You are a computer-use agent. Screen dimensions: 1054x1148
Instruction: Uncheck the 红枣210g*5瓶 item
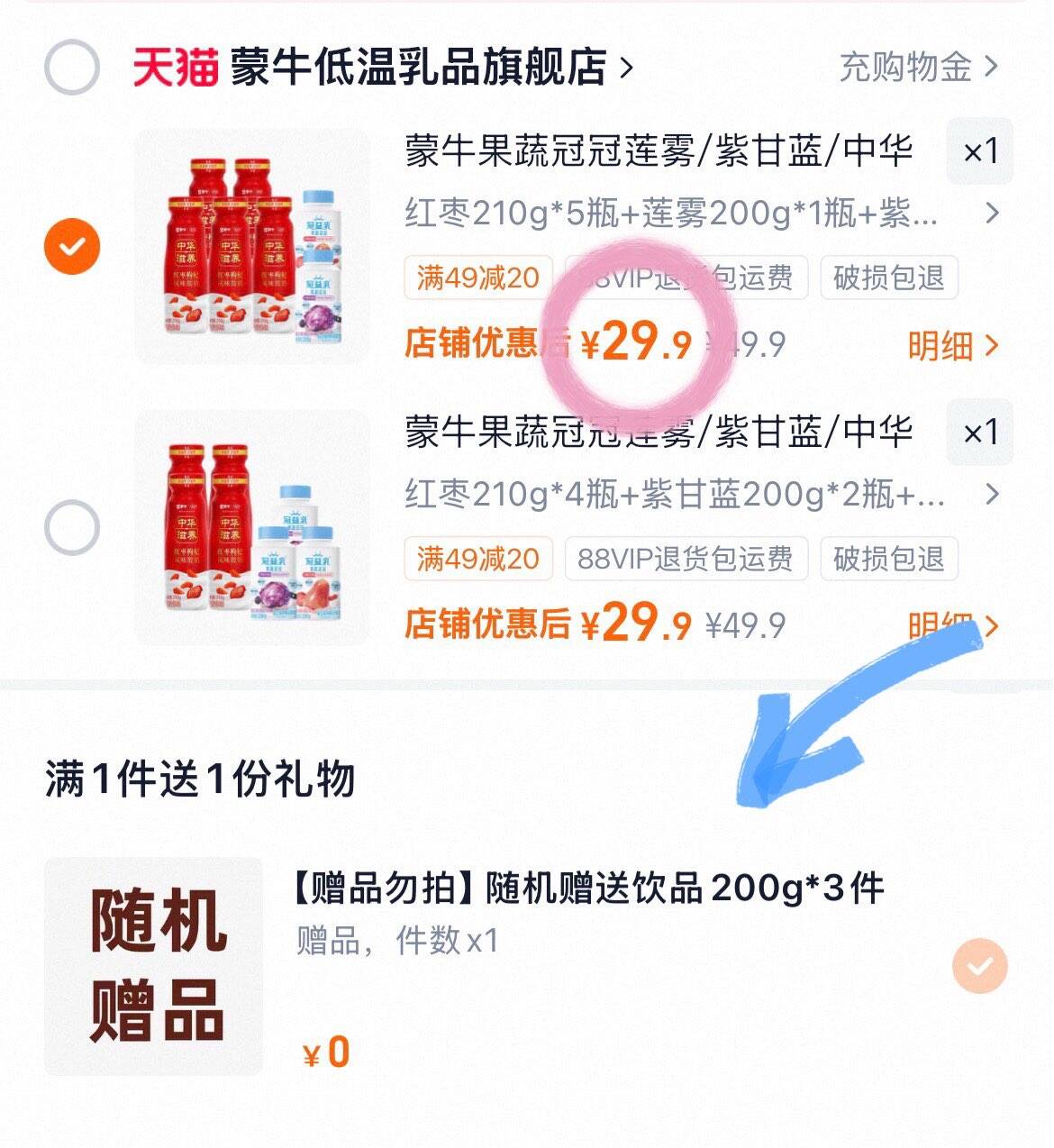click(x=71, y=246)
